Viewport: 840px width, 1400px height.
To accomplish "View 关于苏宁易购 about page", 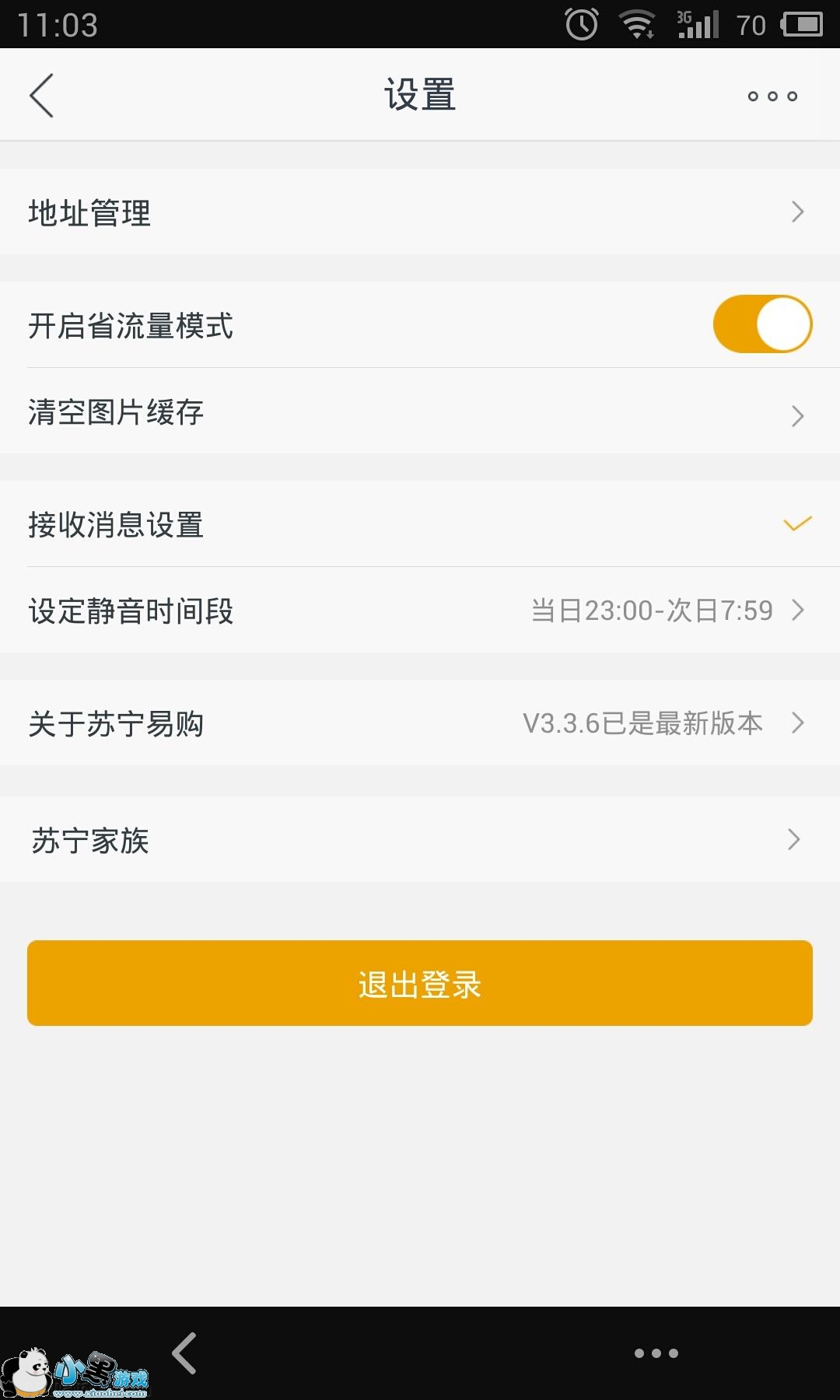I will 420,723.
